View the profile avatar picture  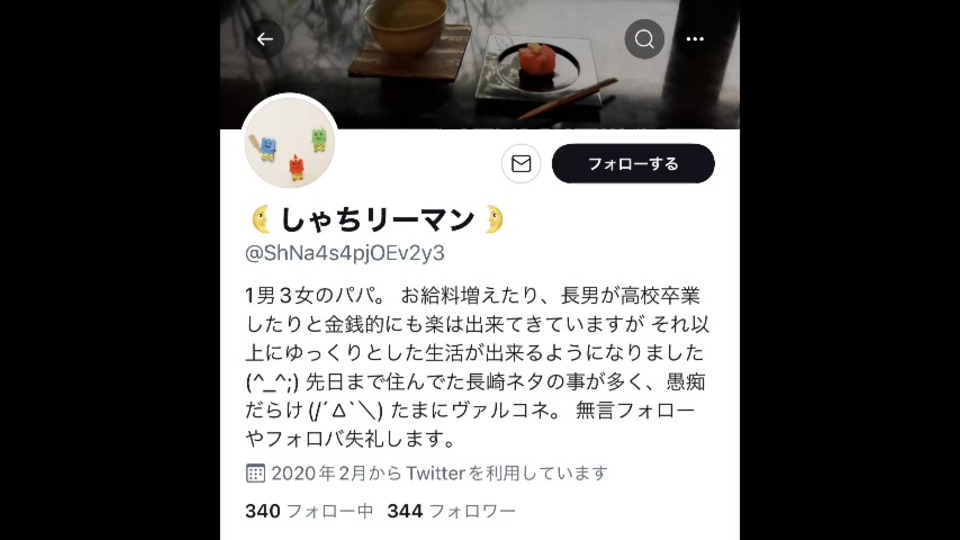pos(290,143)
